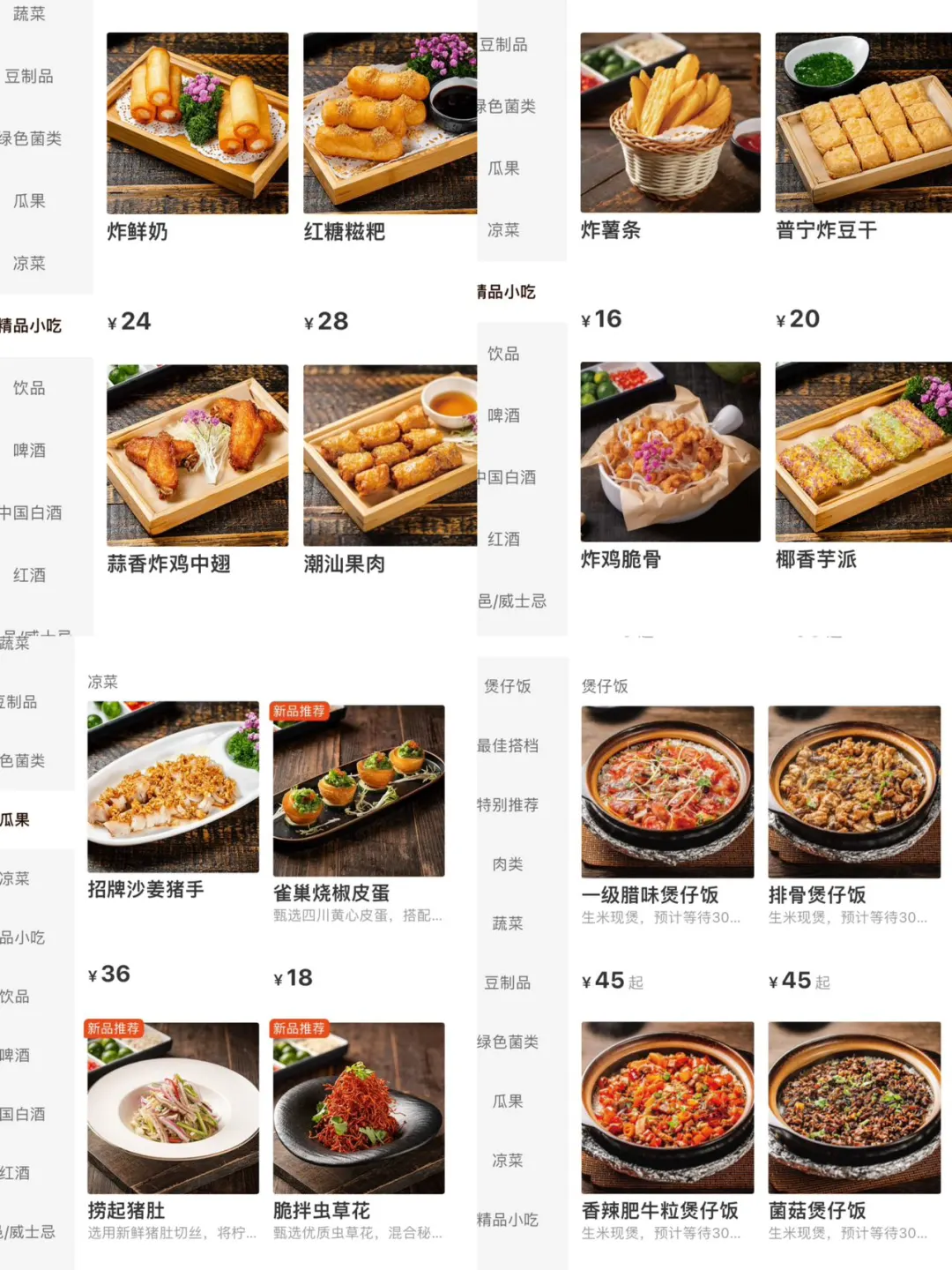This screenshot has height=1270, width=952.
Task: Open the 绿色菌类 category
Action: pyautogui.click(x=31, y=139)
